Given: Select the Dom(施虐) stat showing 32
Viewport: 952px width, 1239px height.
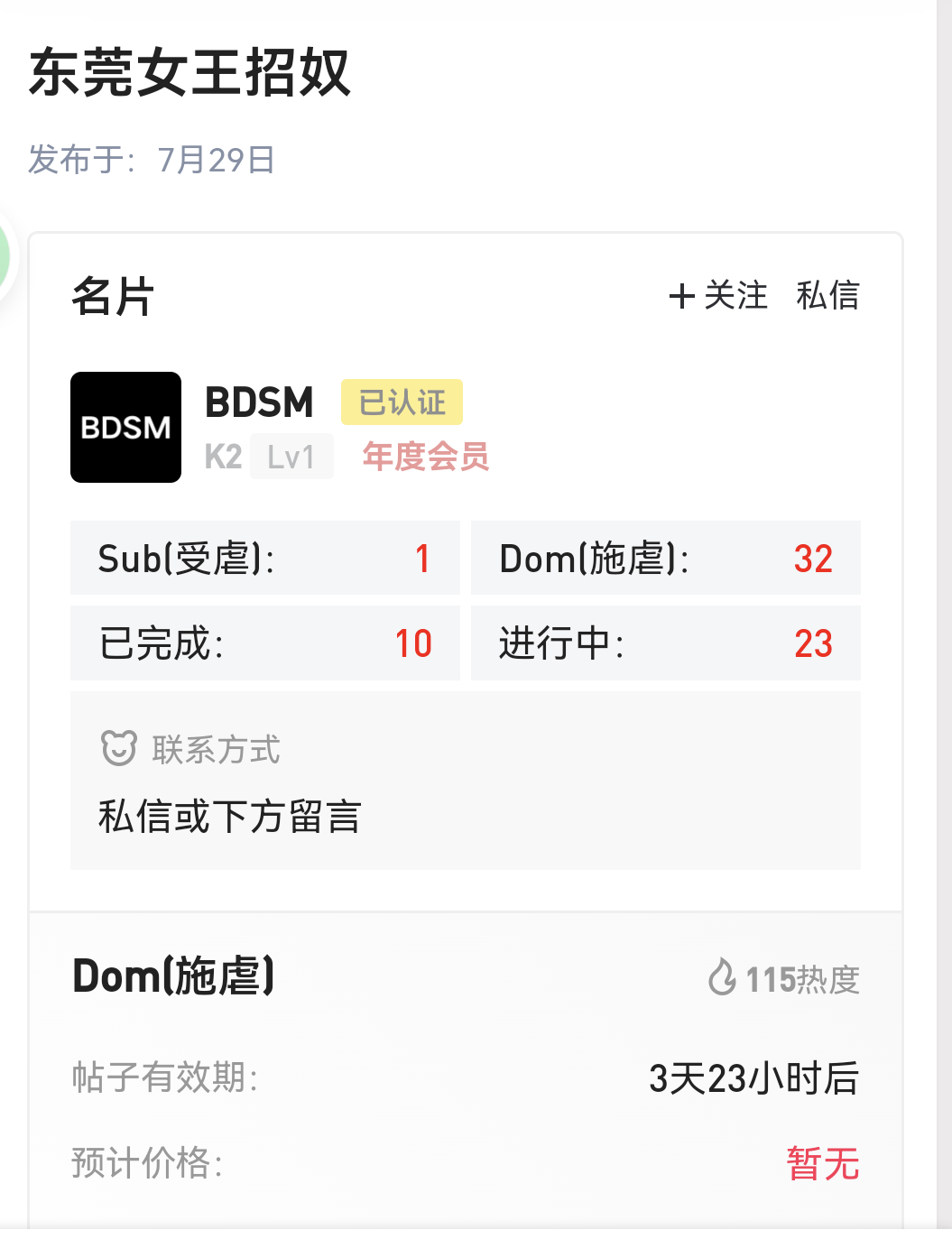Looking at the screenshot, I should click(665, 559).
